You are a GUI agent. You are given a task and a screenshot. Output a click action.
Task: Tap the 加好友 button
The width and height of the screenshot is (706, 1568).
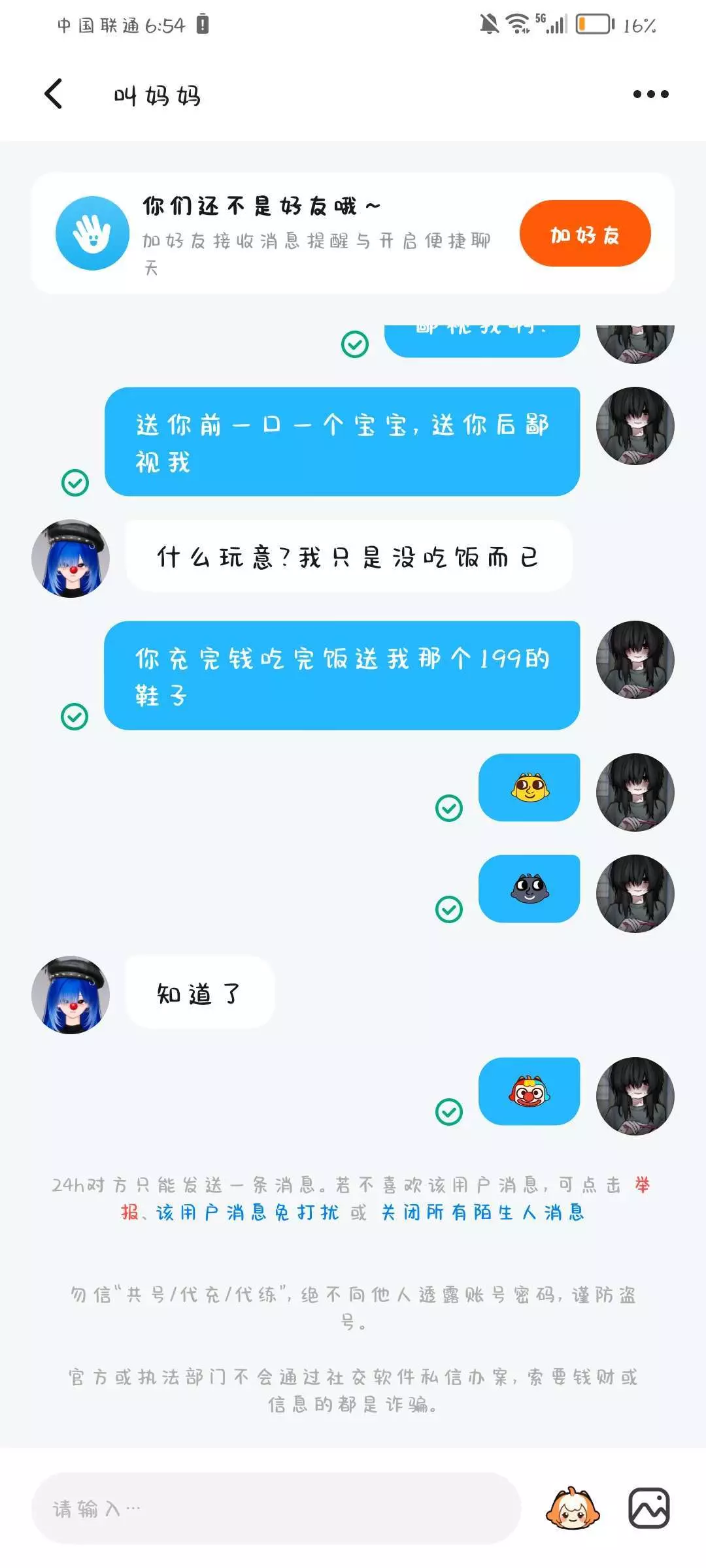pyautogui.click(x=585, y=233)
